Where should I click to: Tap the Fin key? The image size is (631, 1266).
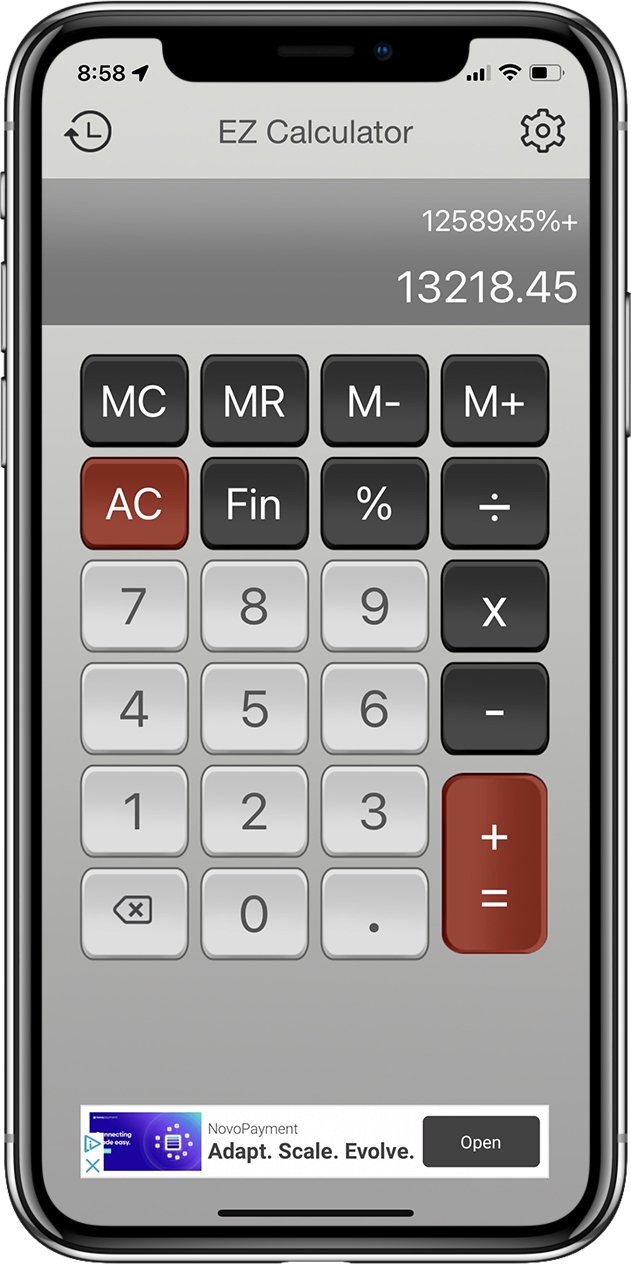(254, 504)
